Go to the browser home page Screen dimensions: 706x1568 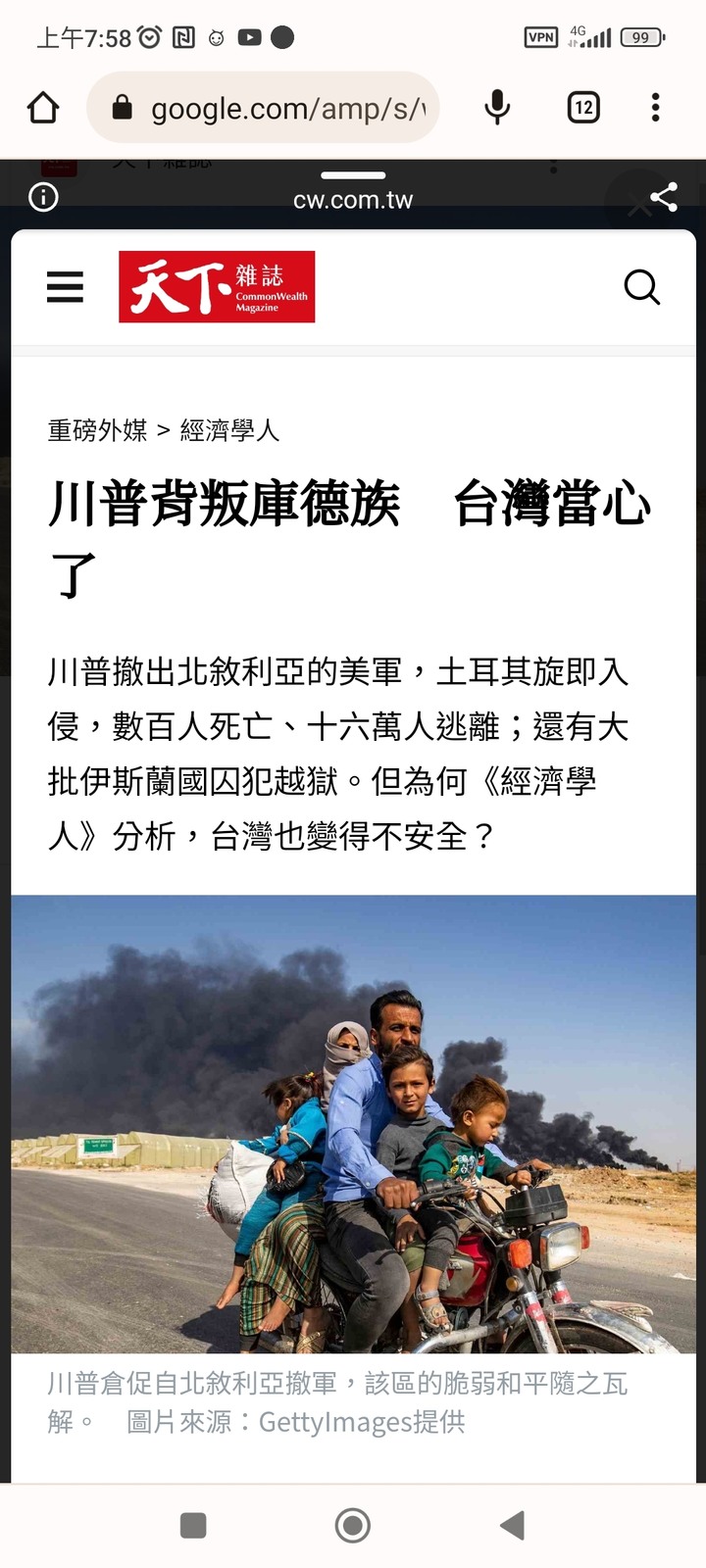tap(43, 107)
